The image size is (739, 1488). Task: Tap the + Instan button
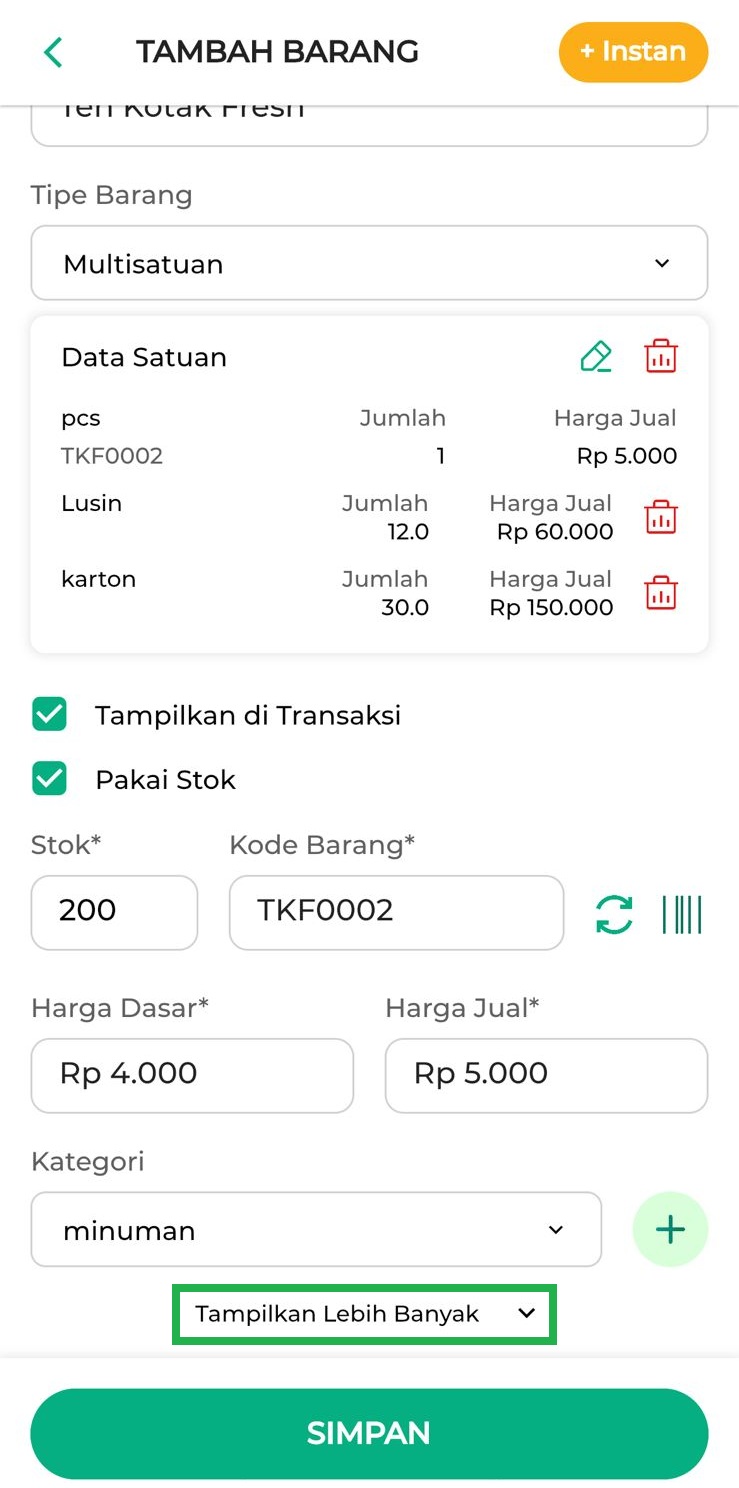tap(633, 52)
